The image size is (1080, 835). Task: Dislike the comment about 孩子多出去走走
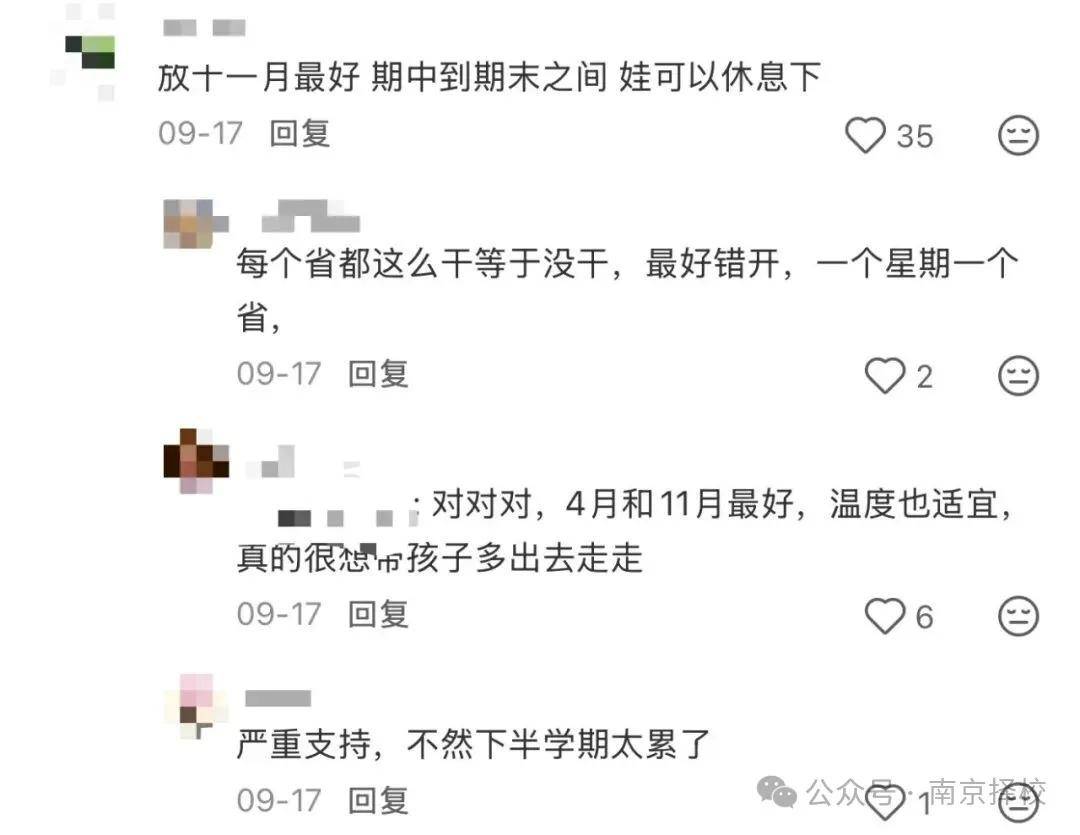1019,616
